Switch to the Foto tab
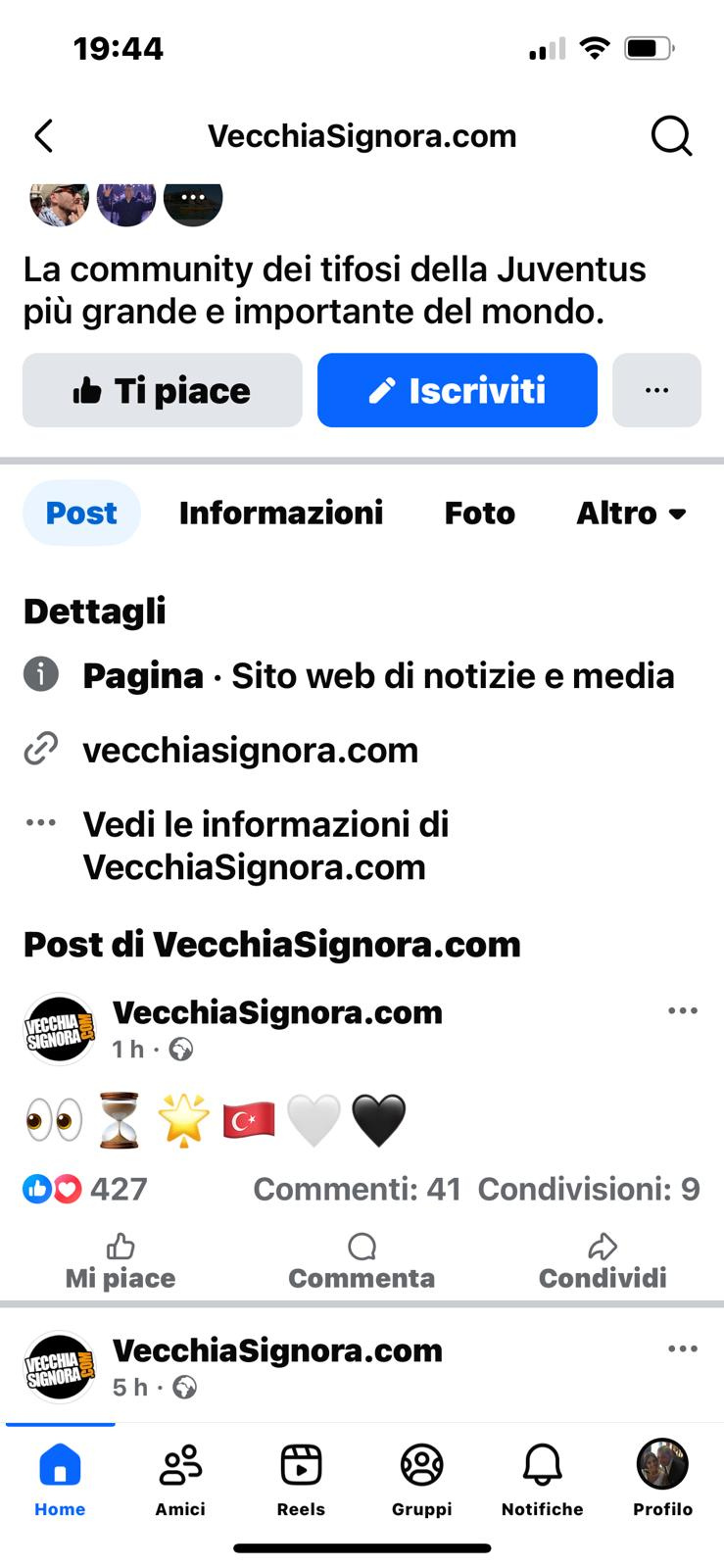 (480, 513)
